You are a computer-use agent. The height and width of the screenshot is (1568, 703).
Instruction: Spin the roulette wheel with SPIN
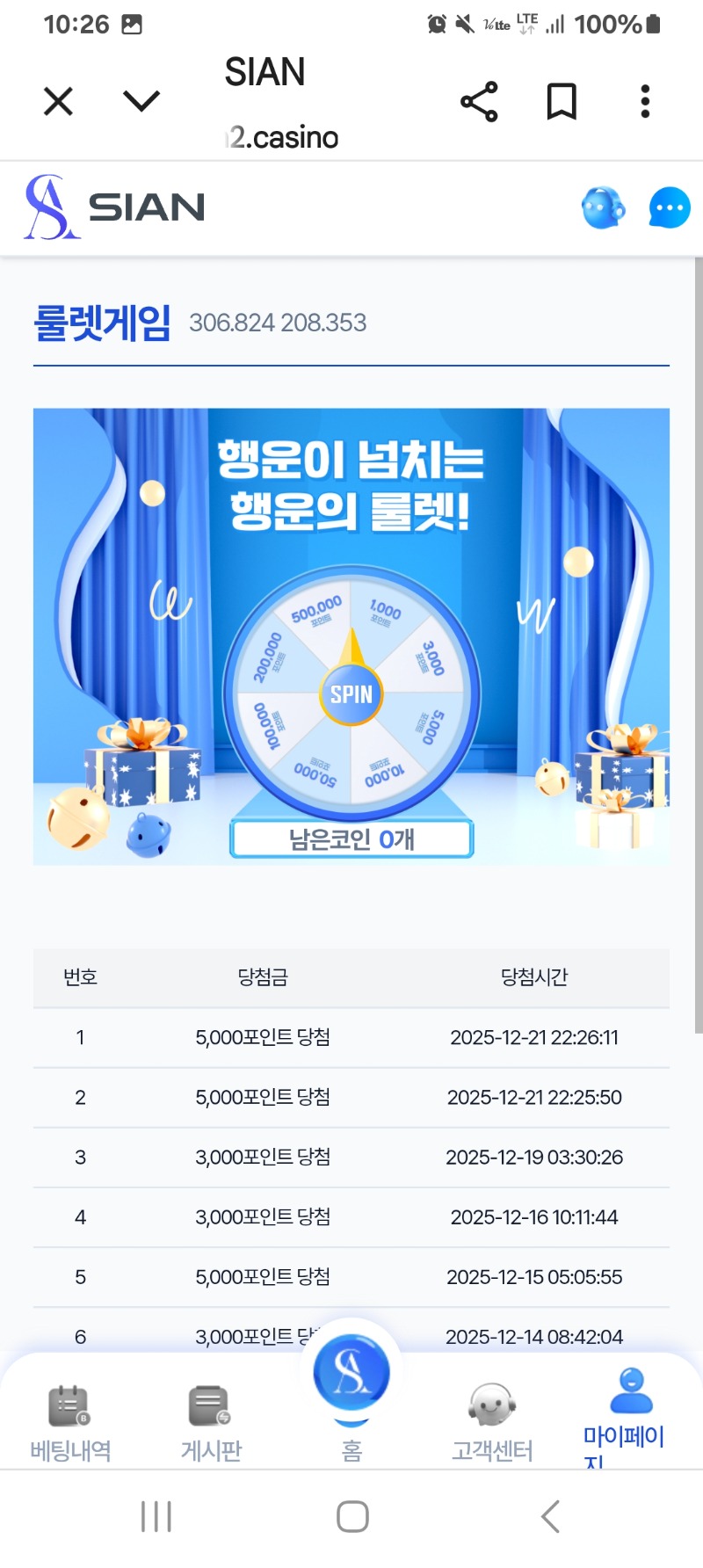(351, 694)
